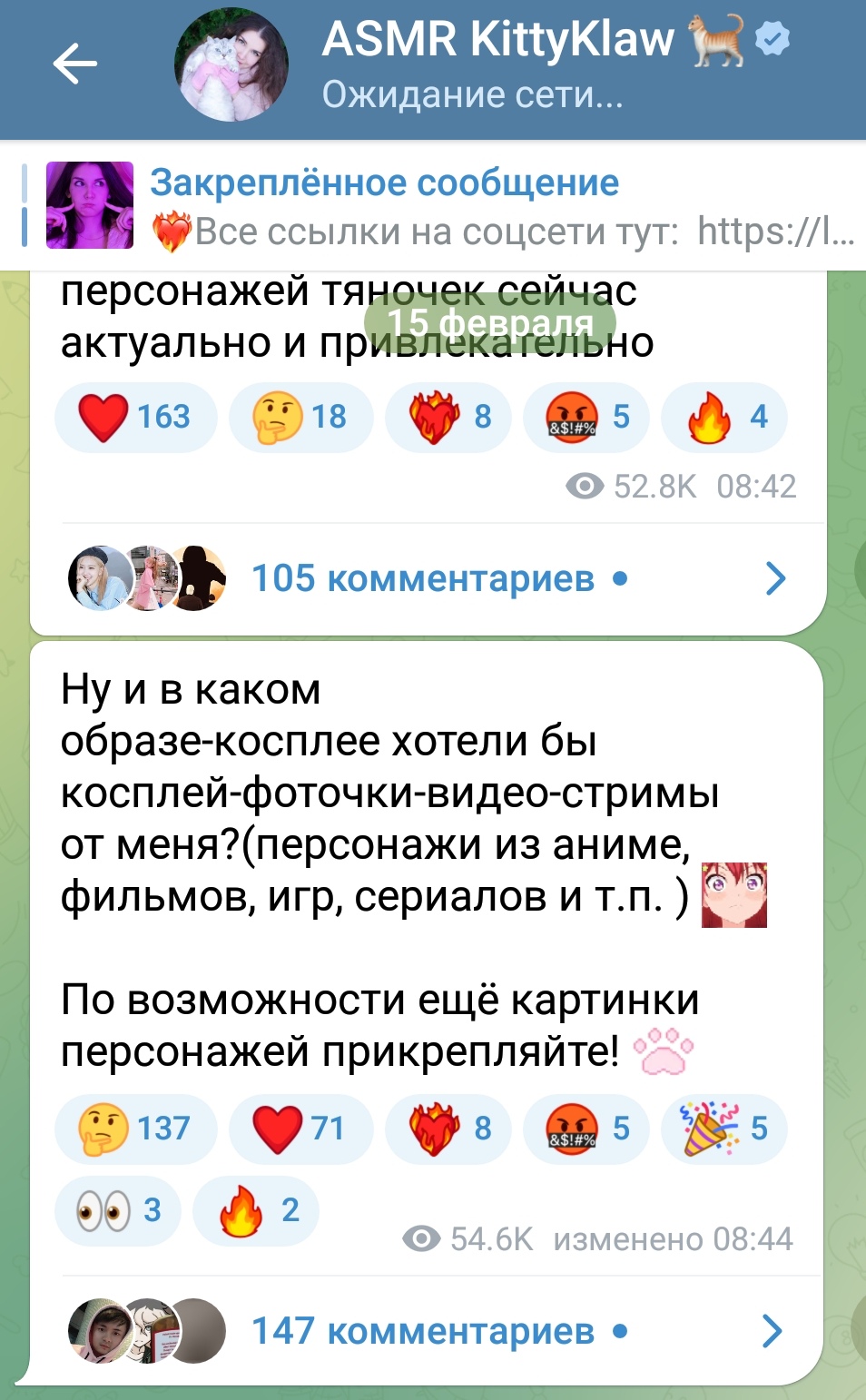Tap the thinking face reaction with 18
Screen dimensions: 866x1400
click(301, 417)
